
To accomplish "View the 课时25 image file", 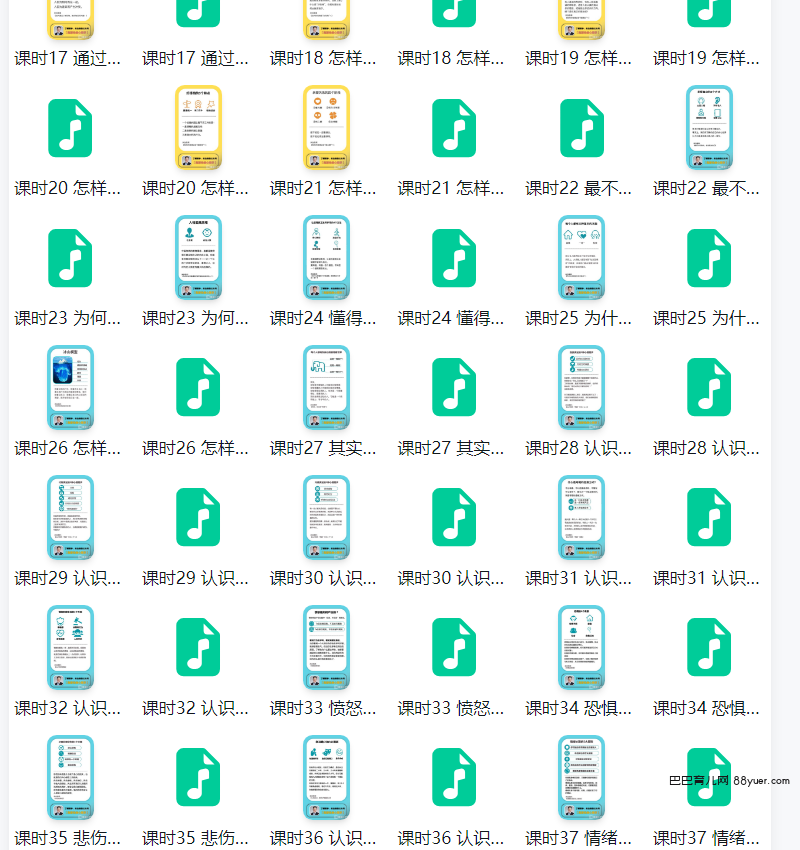I will [582, 258].
